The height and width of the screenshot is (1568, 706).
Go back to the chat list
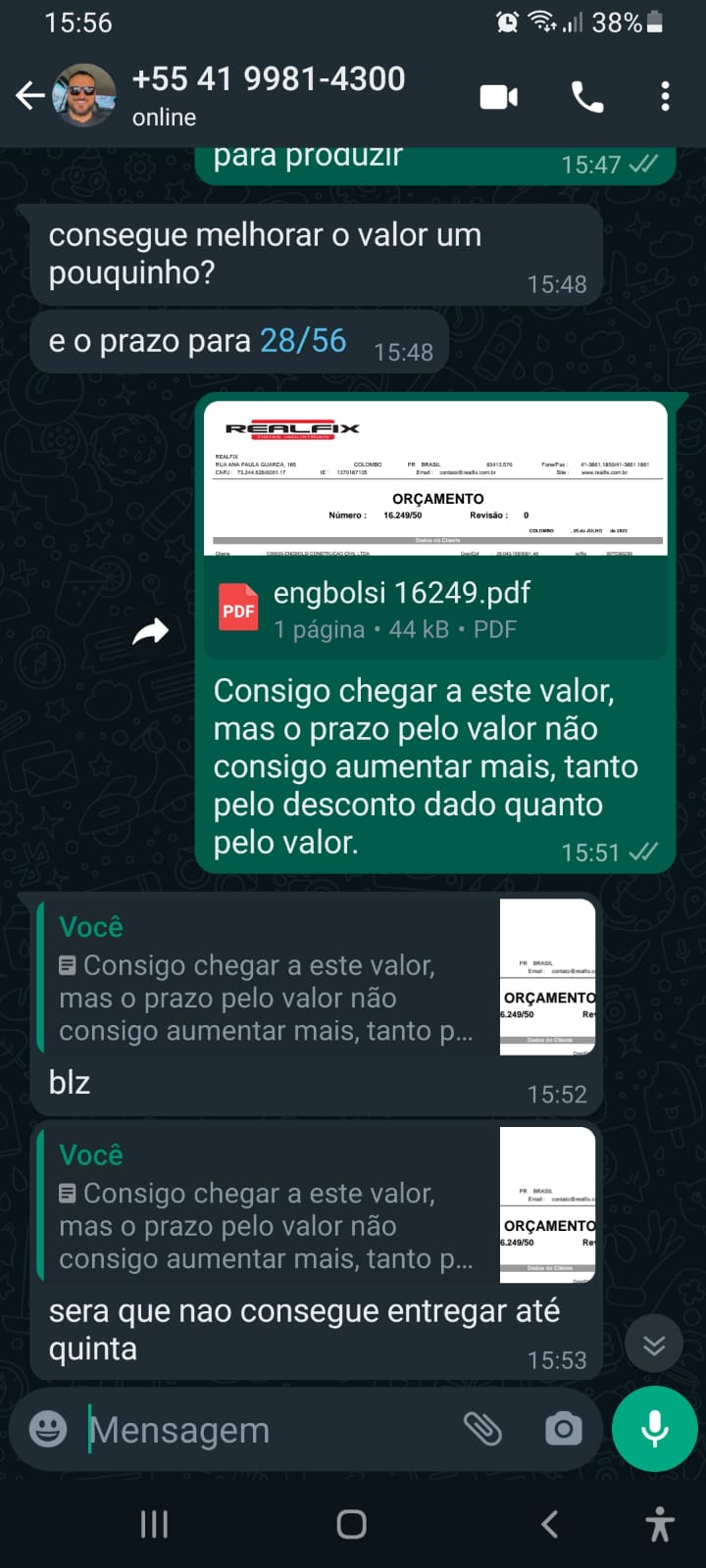tap(29, 96)
